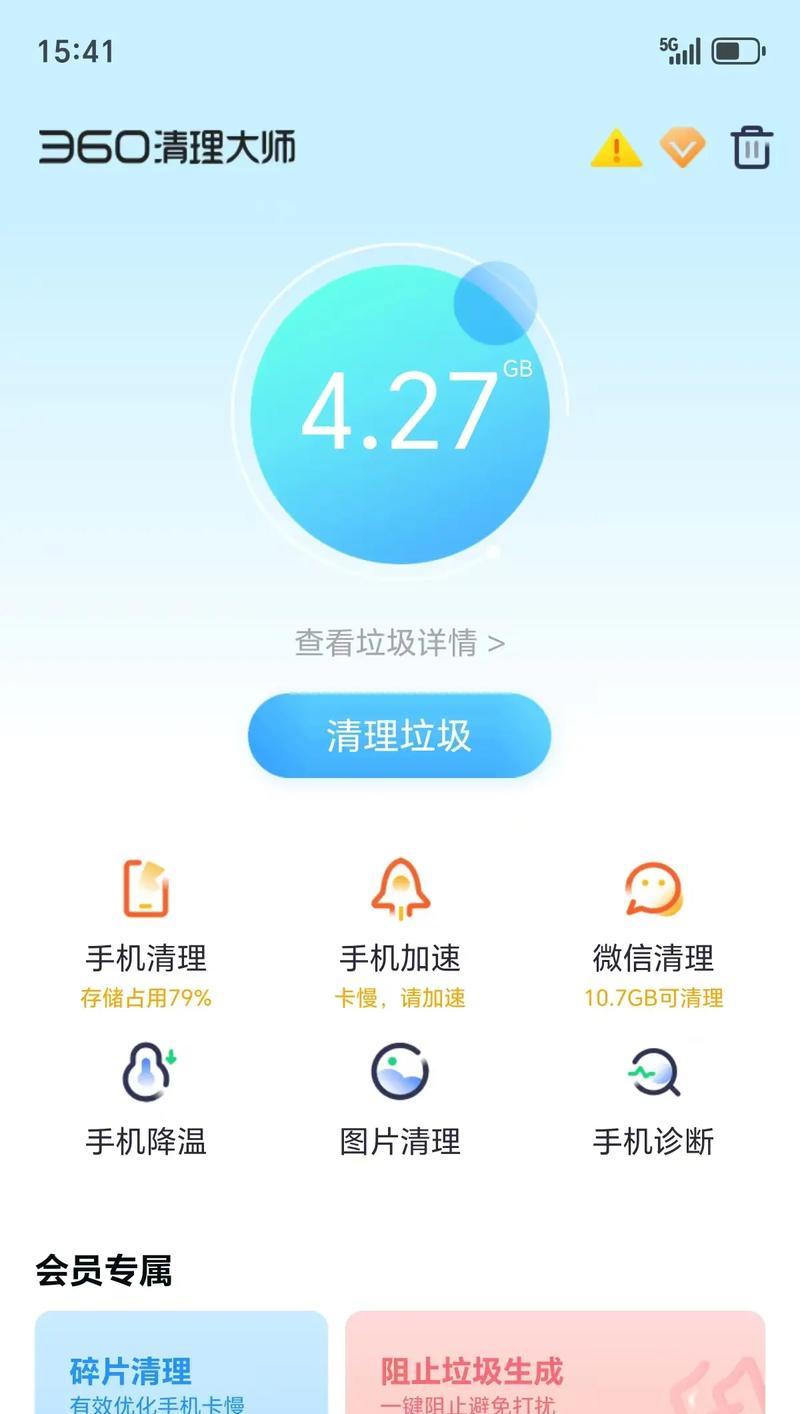The width and height of the screenshot is (800, 1414).
Task: Tap the 4.27 GB junk circle
Action: tap(400, 414)
